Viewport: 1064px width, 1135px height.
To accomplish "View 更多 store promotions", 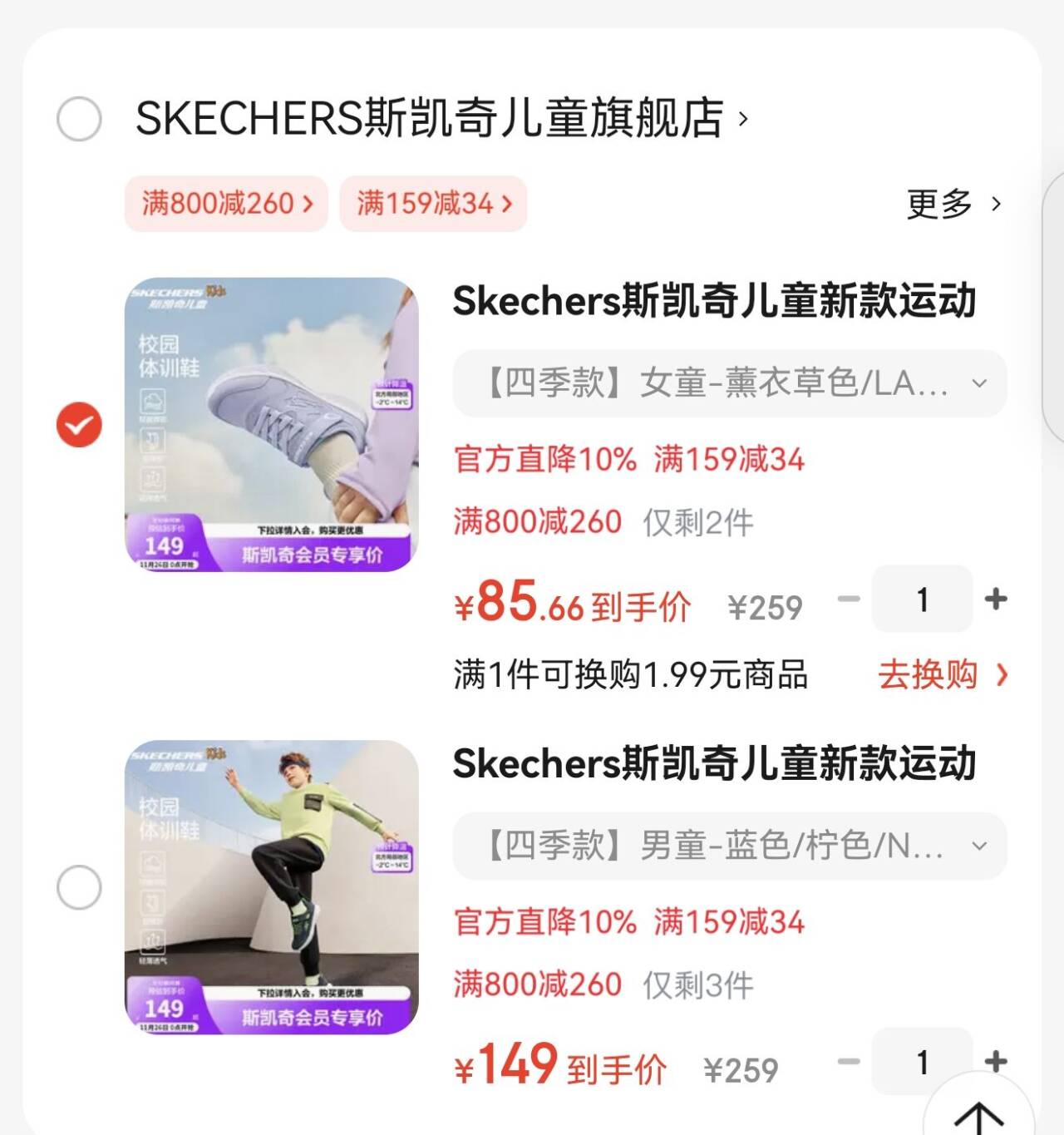I will click(x=953, y=204).
